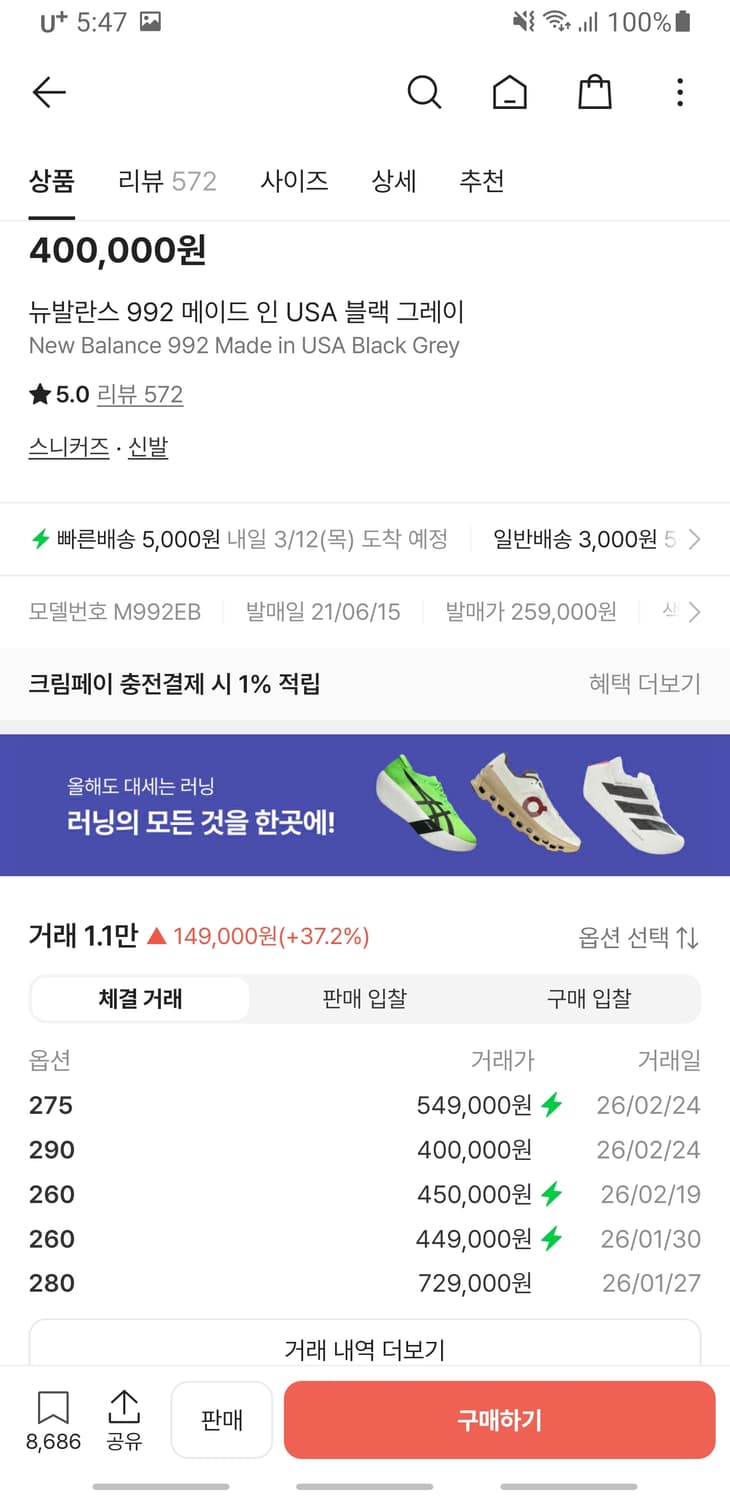This screenshot has height=1500, width=730.
Task: Select the 판매 입찰 tab
Action: click(365, 1000)
